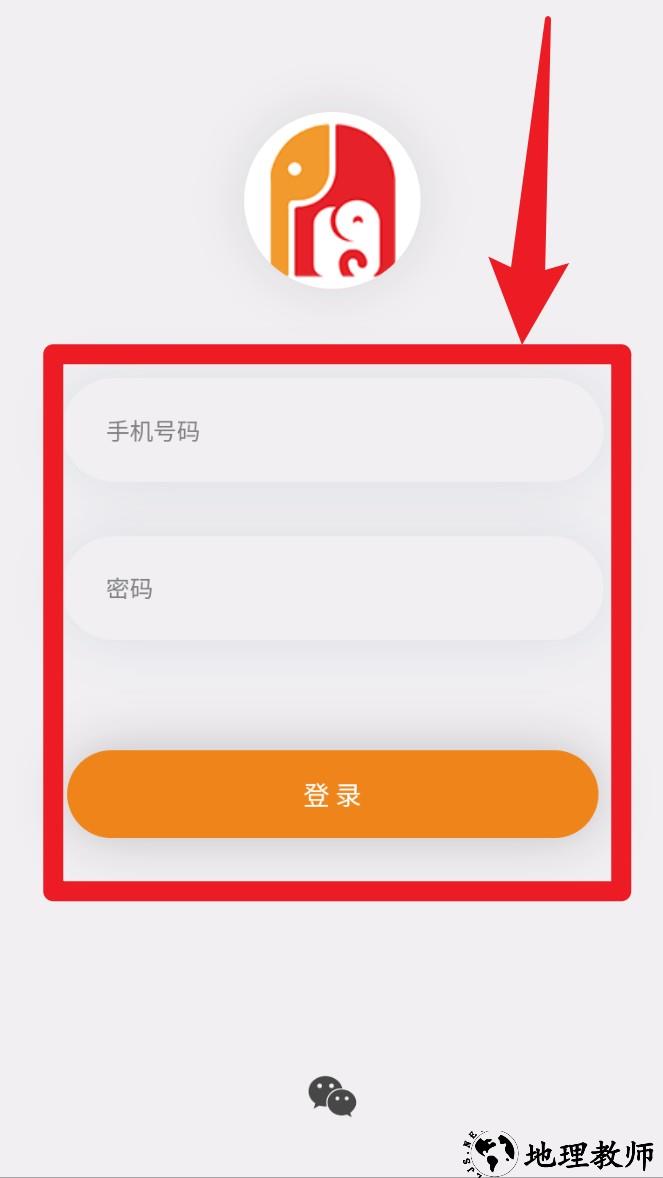Tap the 手机号码 phone number field
Screen dimensions: 663x1178
pos(333,431)
